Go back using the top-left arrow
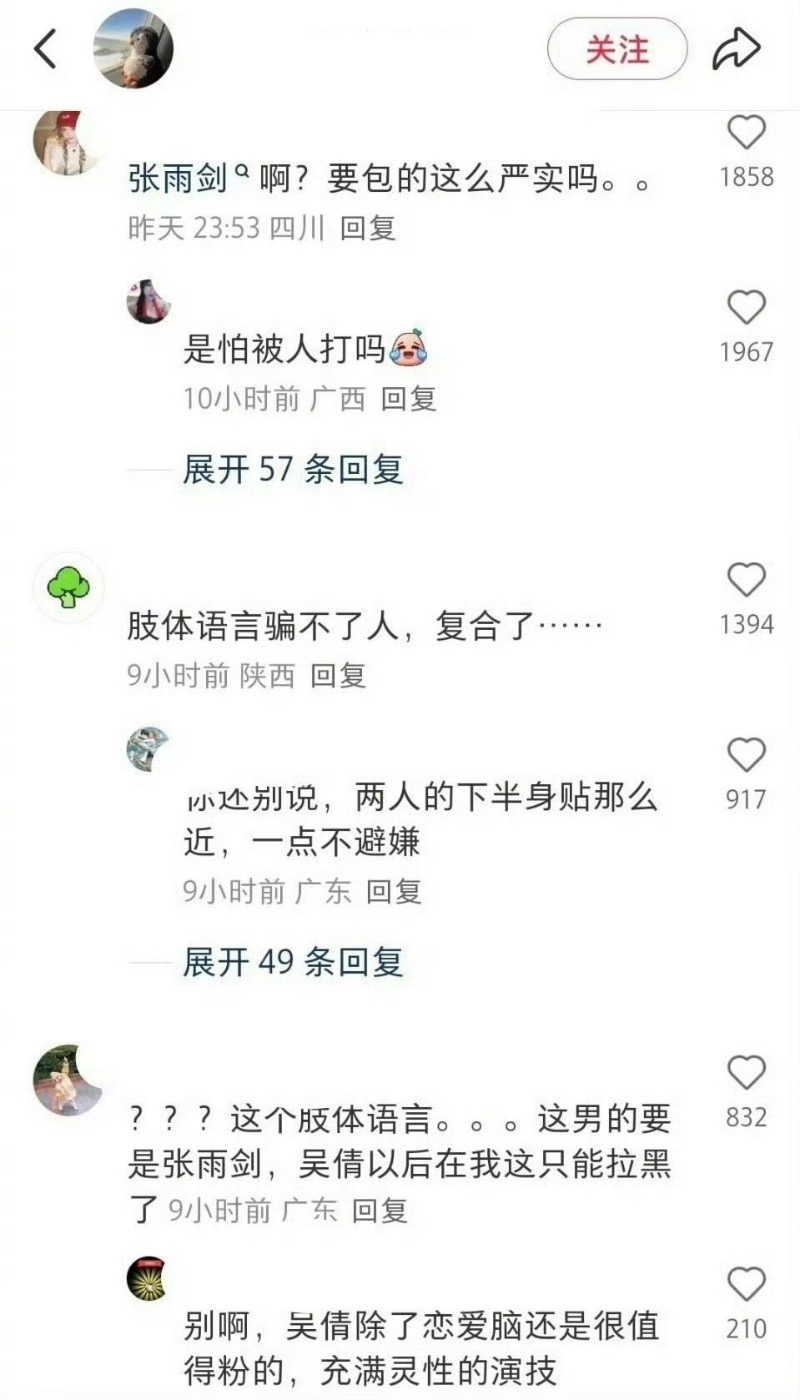 tap(46, 48)
